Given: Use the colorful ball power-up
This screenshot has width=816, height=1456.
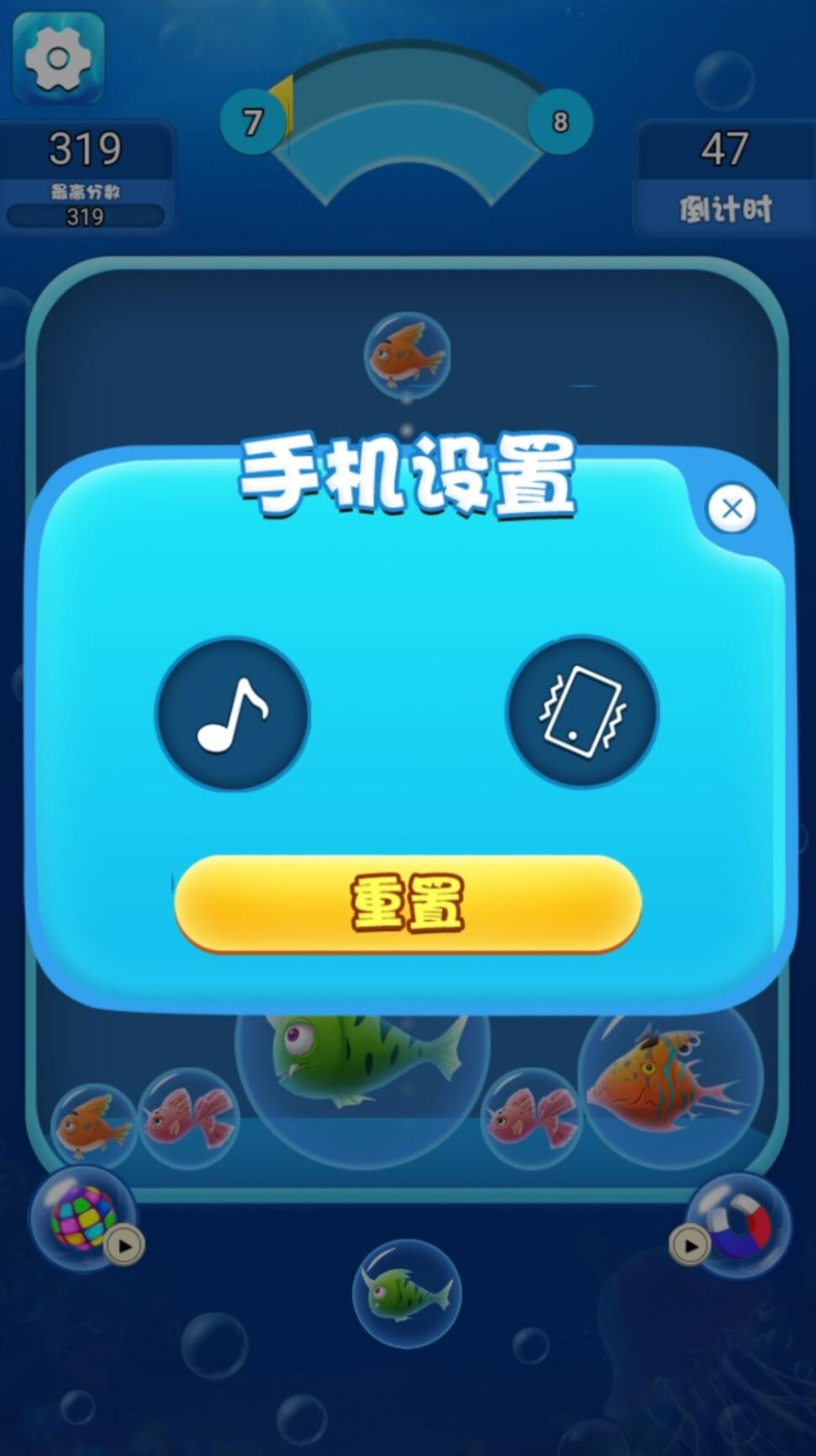Looking at the screenshot, I should click(84, 1218).
